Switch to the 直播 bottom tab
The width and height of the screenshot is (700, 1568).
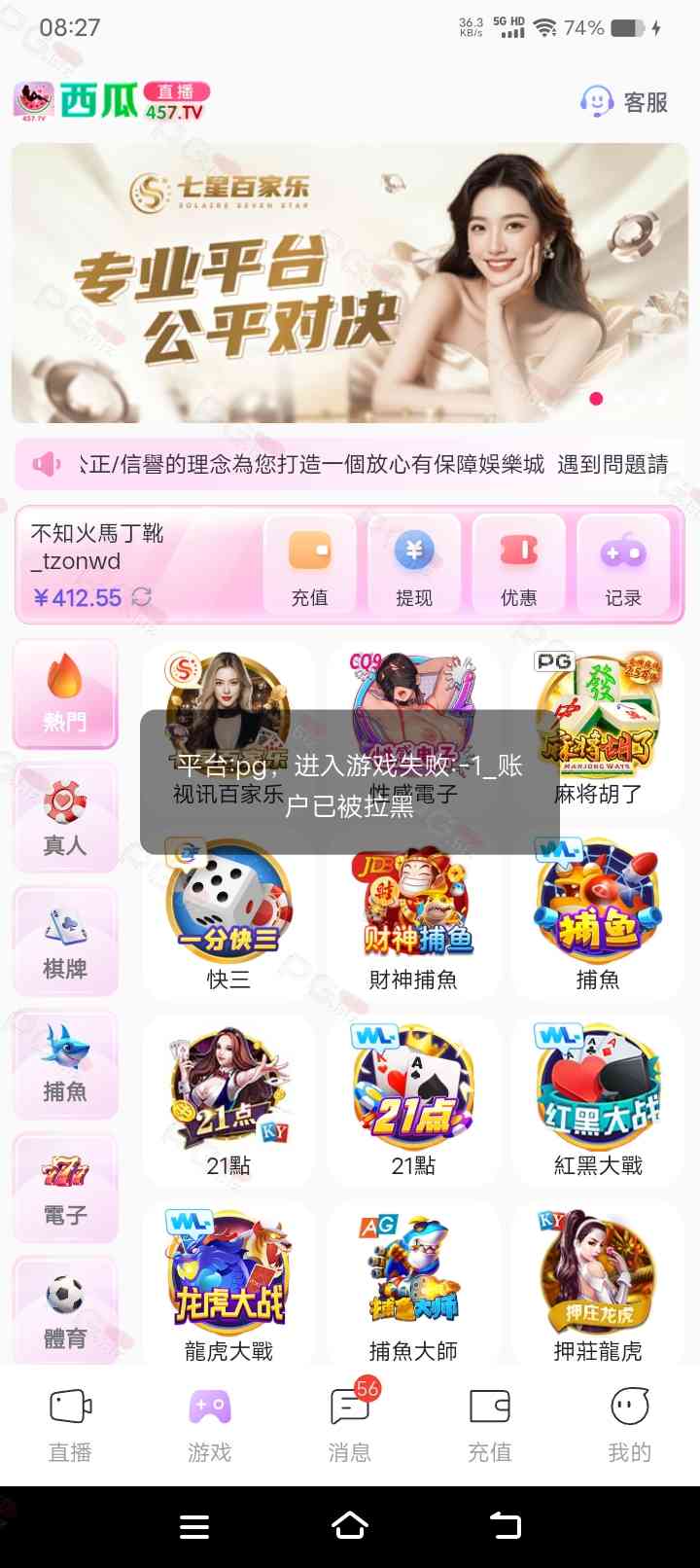click(x=70, y=1424)
